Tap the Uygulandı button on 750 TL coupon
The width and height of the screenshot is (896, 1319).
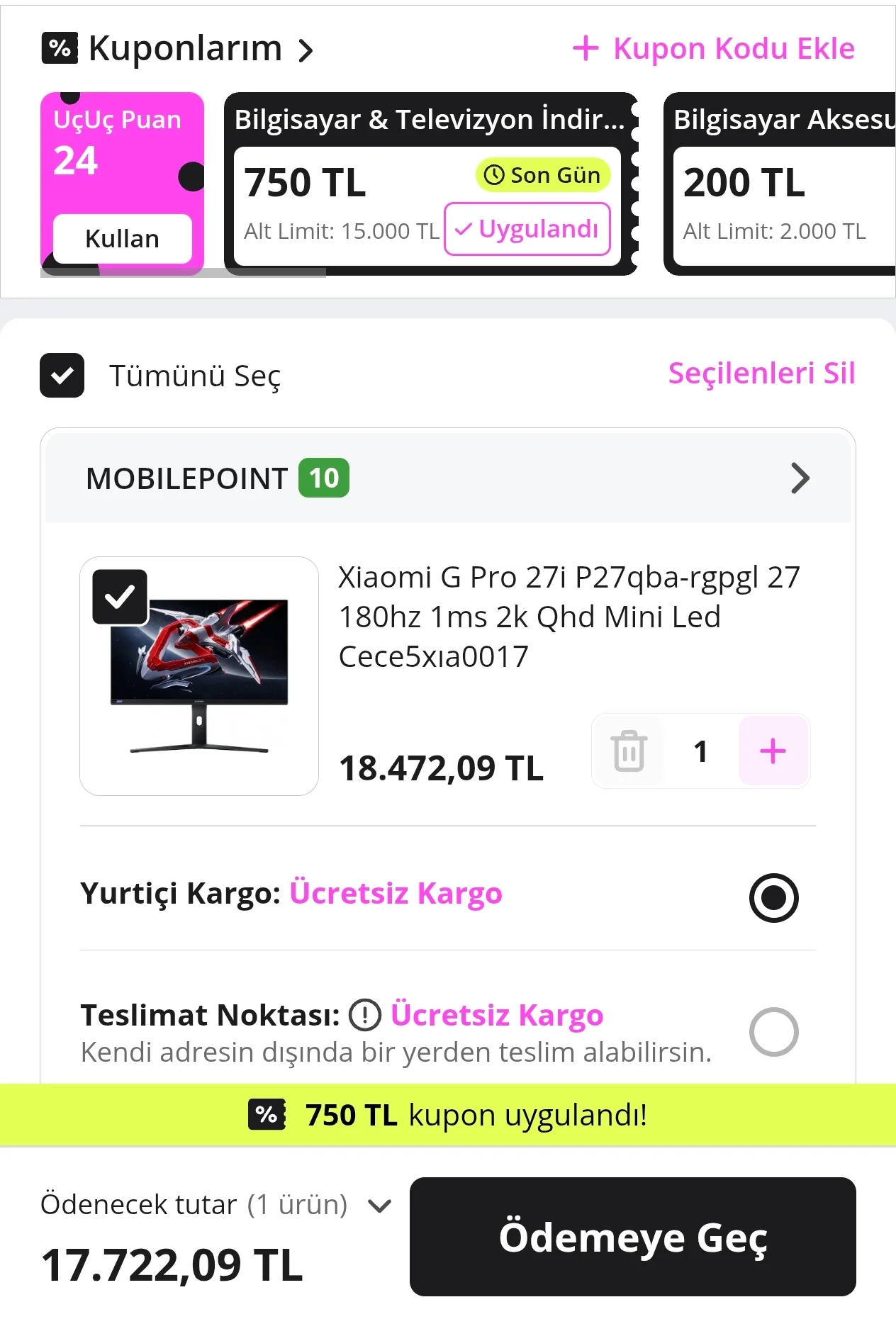click(x=527, y=229)
